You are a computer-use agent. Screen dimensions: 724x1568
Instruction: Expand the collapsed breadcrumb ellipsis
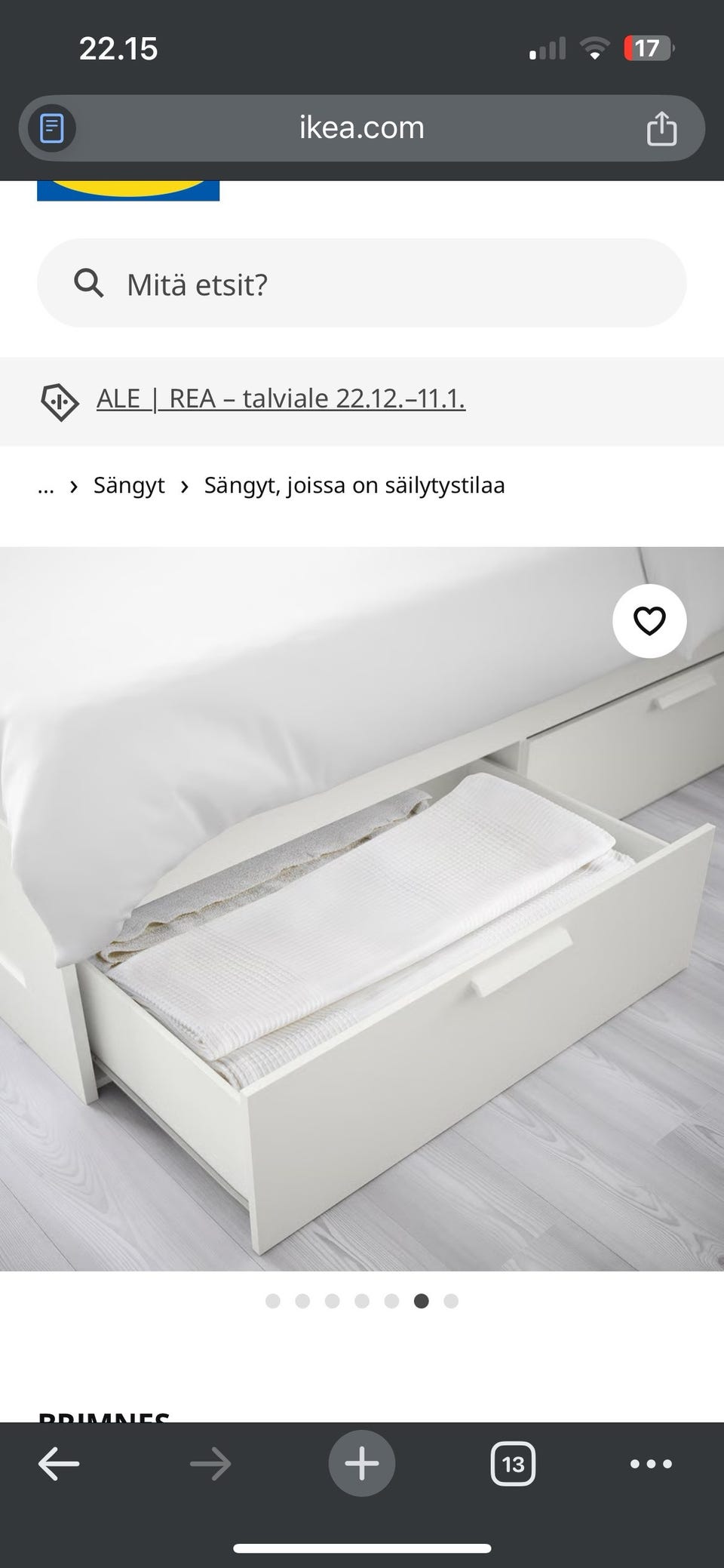pos(45,486)
